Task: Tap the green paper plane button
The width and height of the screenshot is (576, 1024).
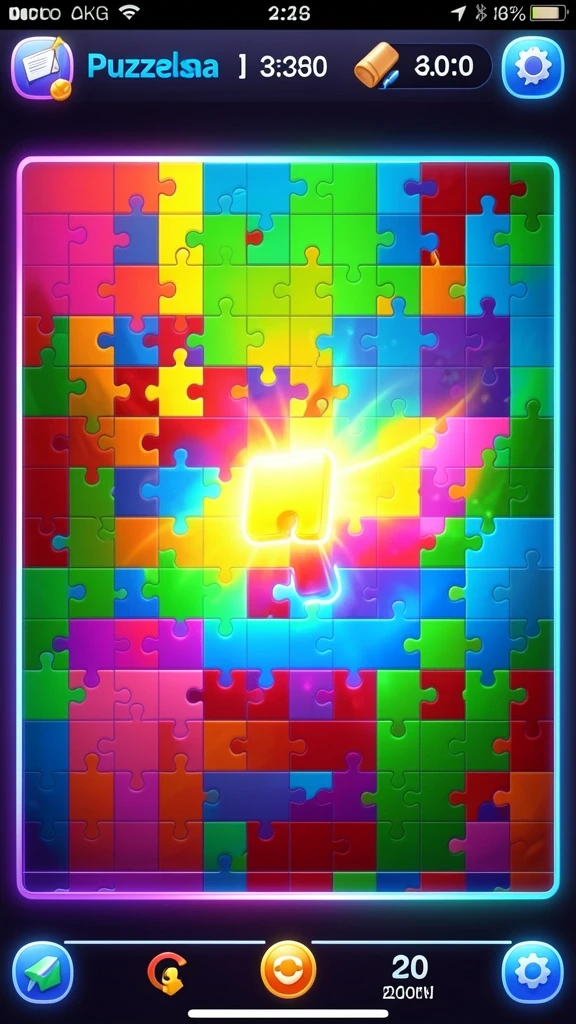Action: [x=42, y=972]
